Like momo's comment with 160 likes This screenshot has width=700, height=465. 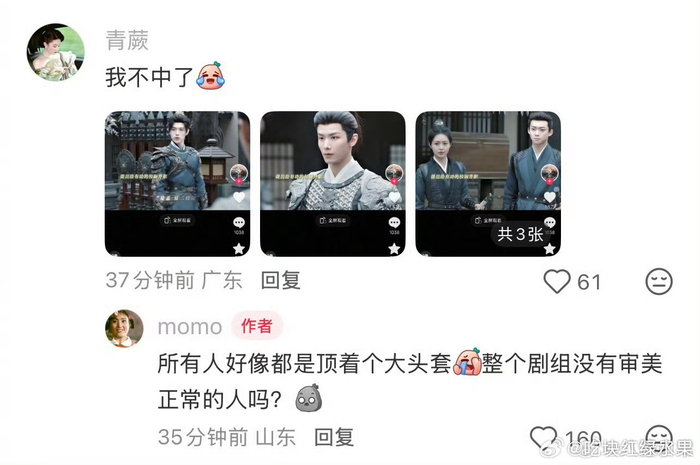tap(545, 438)
